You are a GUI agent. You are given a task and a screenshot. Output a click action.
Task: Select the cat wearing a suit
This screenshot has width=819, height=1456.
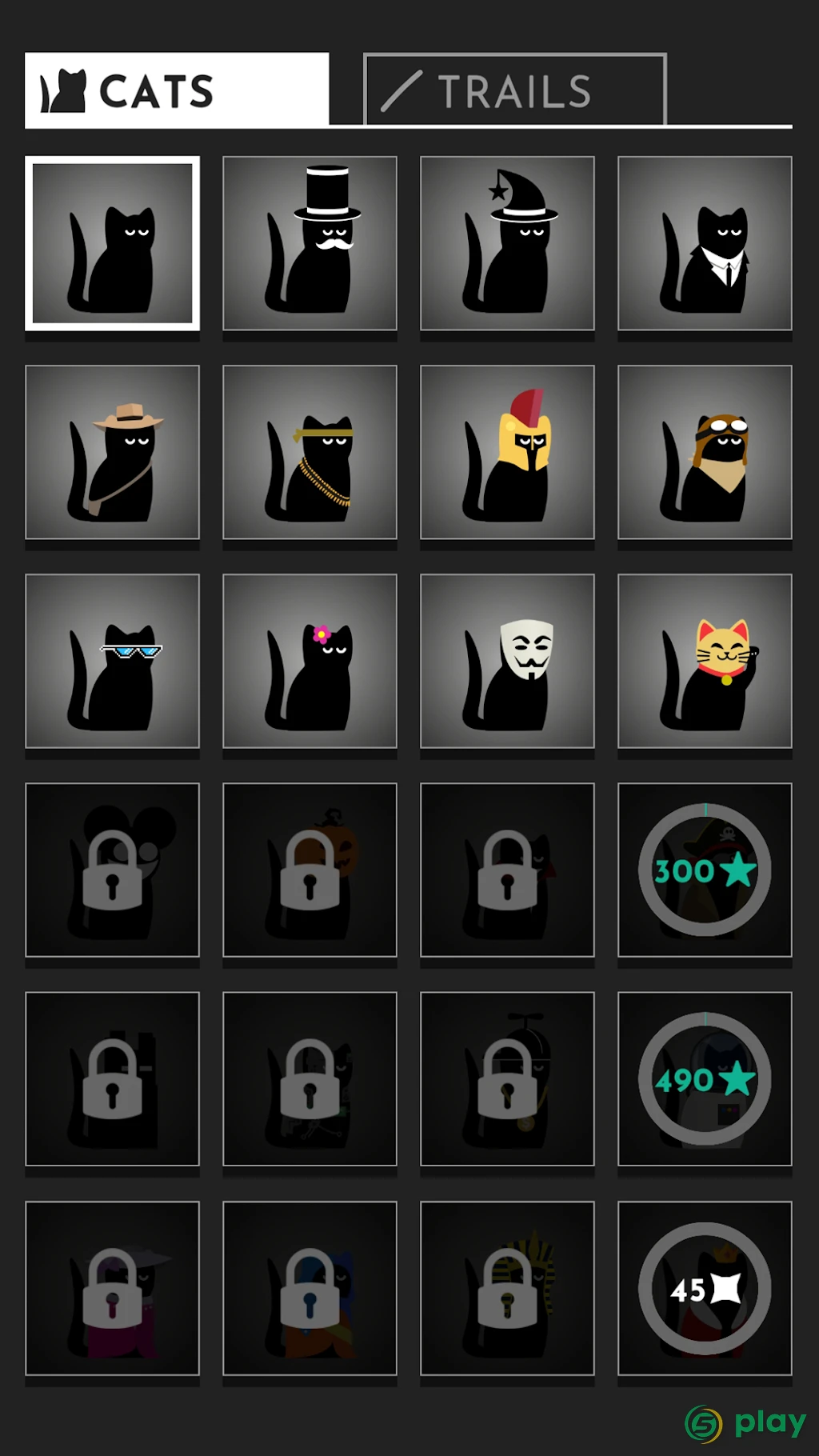click(705, 243)
